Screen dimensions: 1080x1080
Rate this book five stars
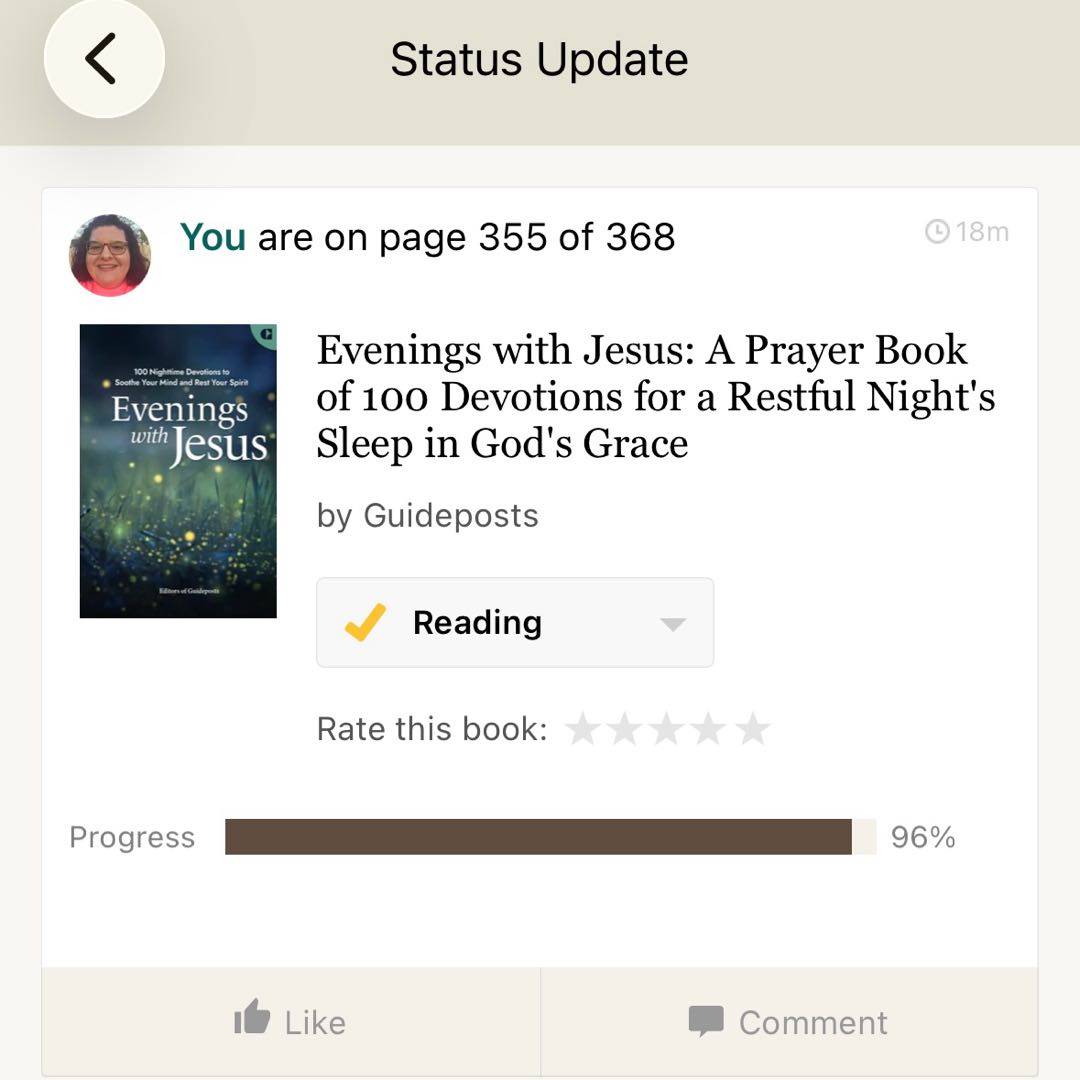(753, 730)
